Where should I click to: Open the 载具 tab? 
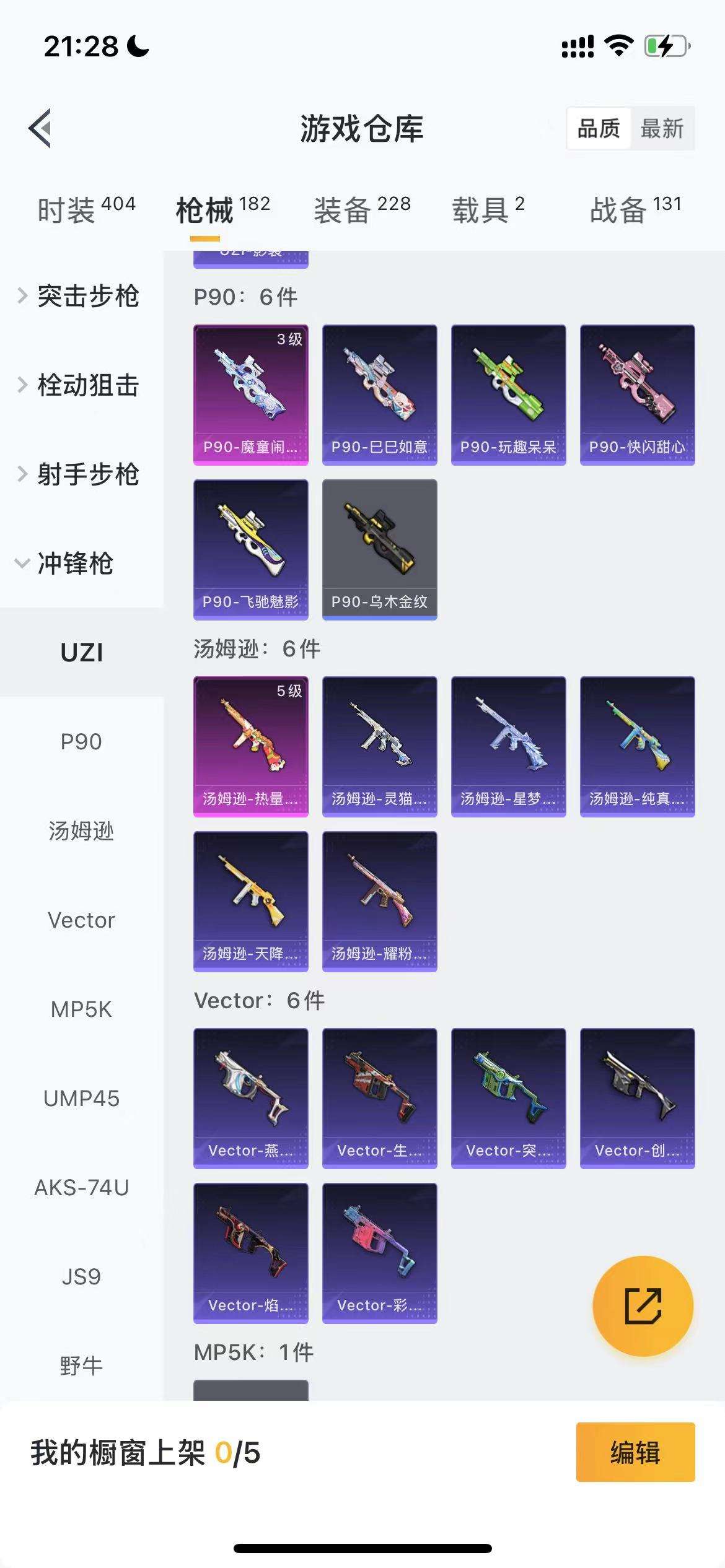point(488,209)
